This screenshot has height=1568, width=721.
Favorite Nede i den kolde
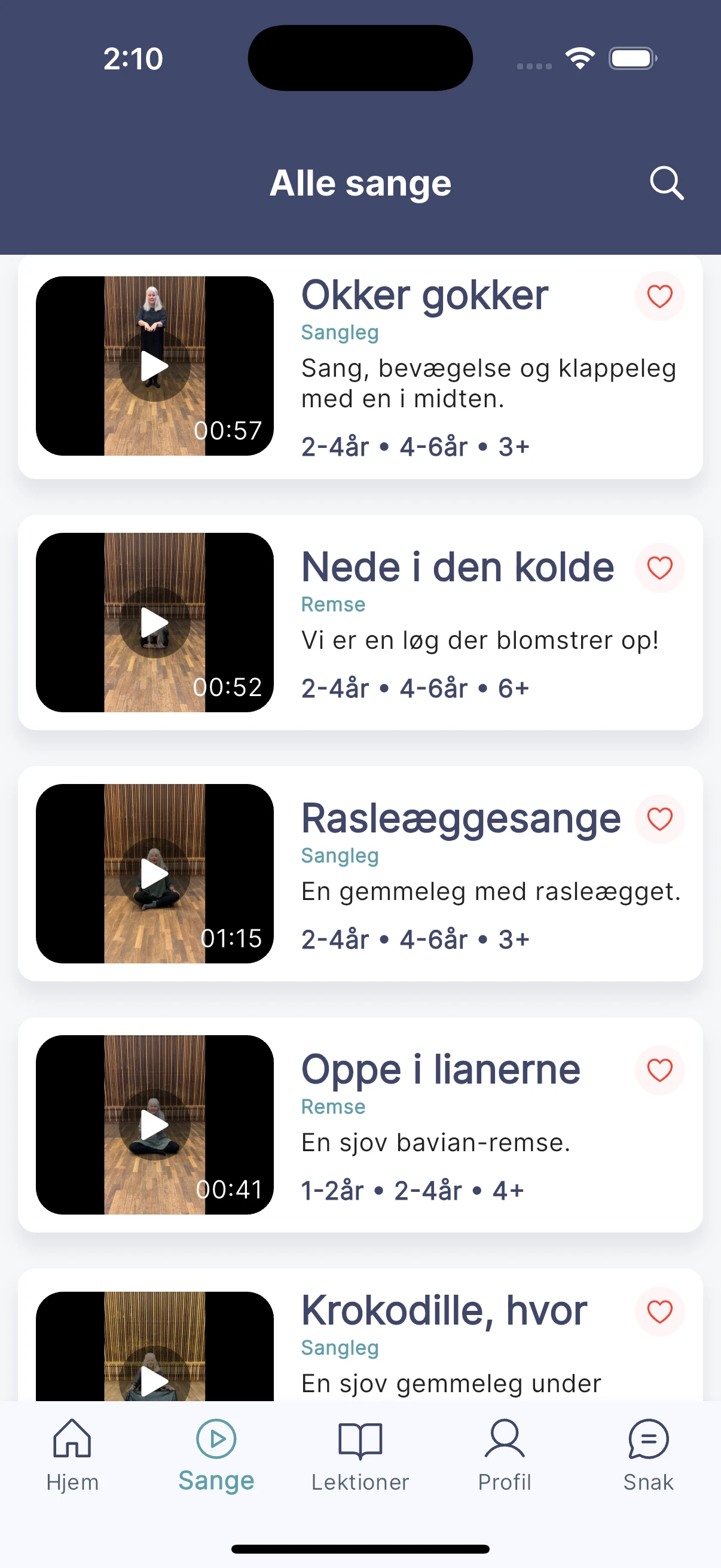coord(659,568)
